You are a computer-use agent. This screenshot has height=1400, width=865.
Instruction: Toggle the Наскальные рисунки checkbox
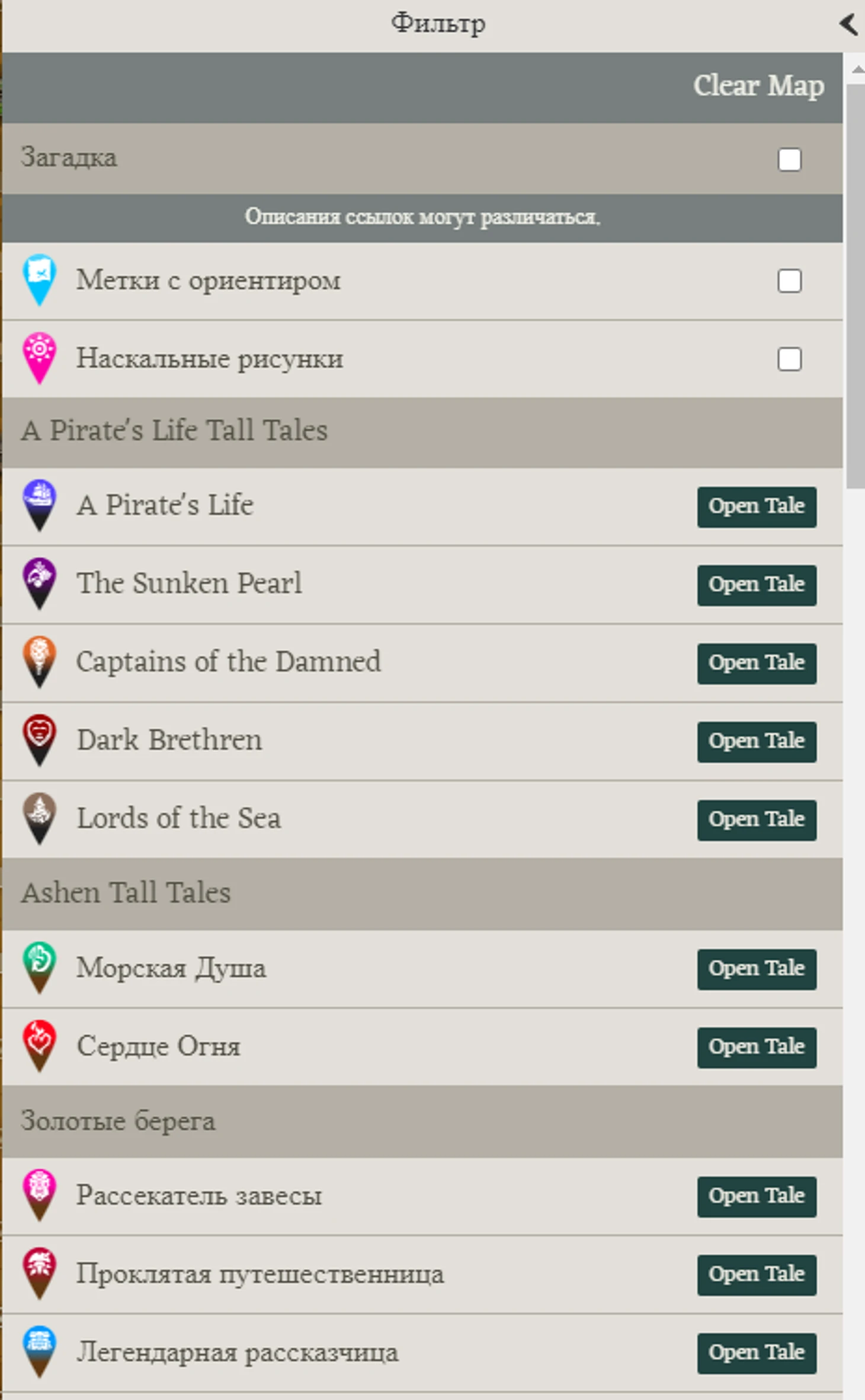789,359
